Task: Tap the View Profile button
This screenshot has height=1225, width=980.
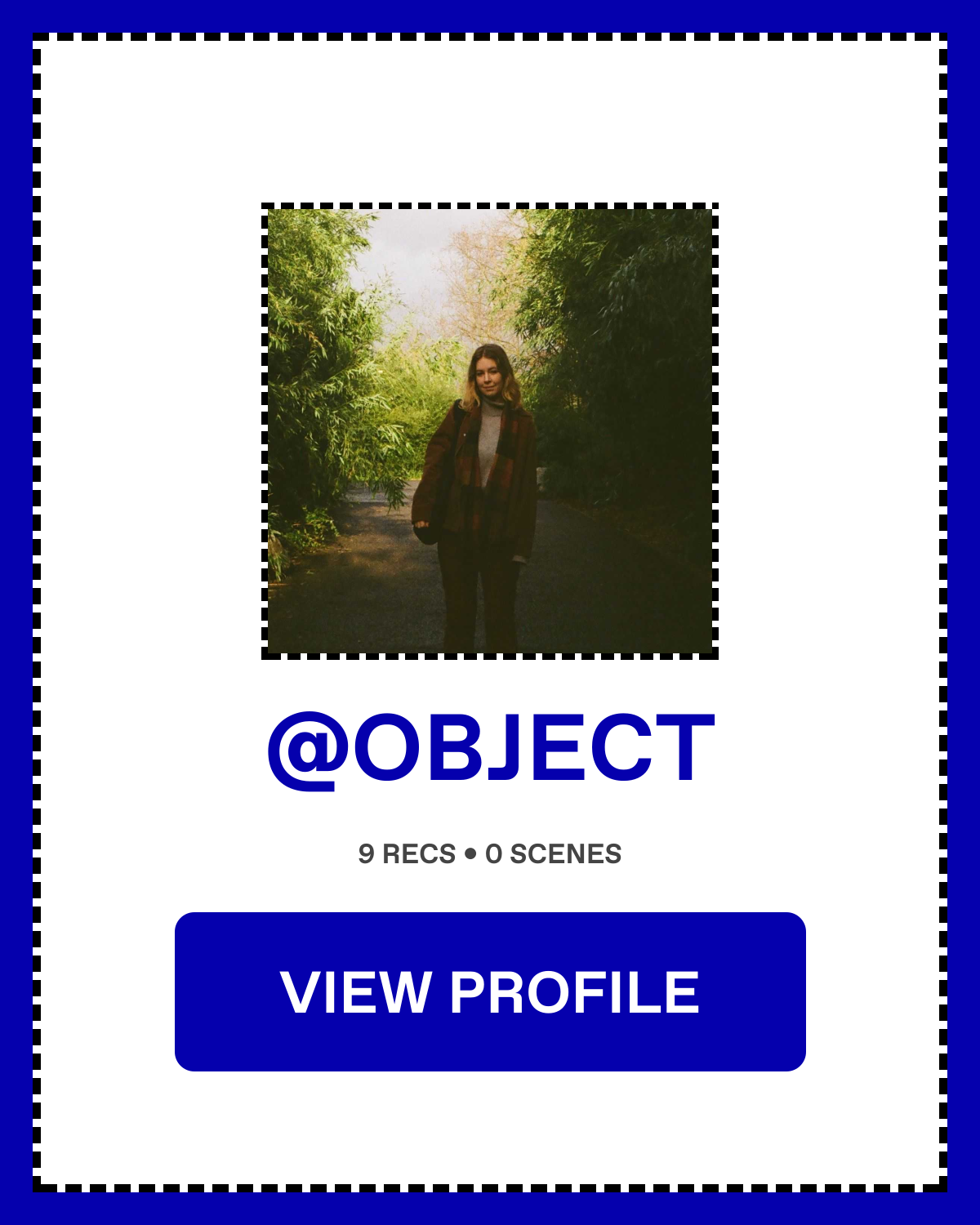Action: [490, 991]
